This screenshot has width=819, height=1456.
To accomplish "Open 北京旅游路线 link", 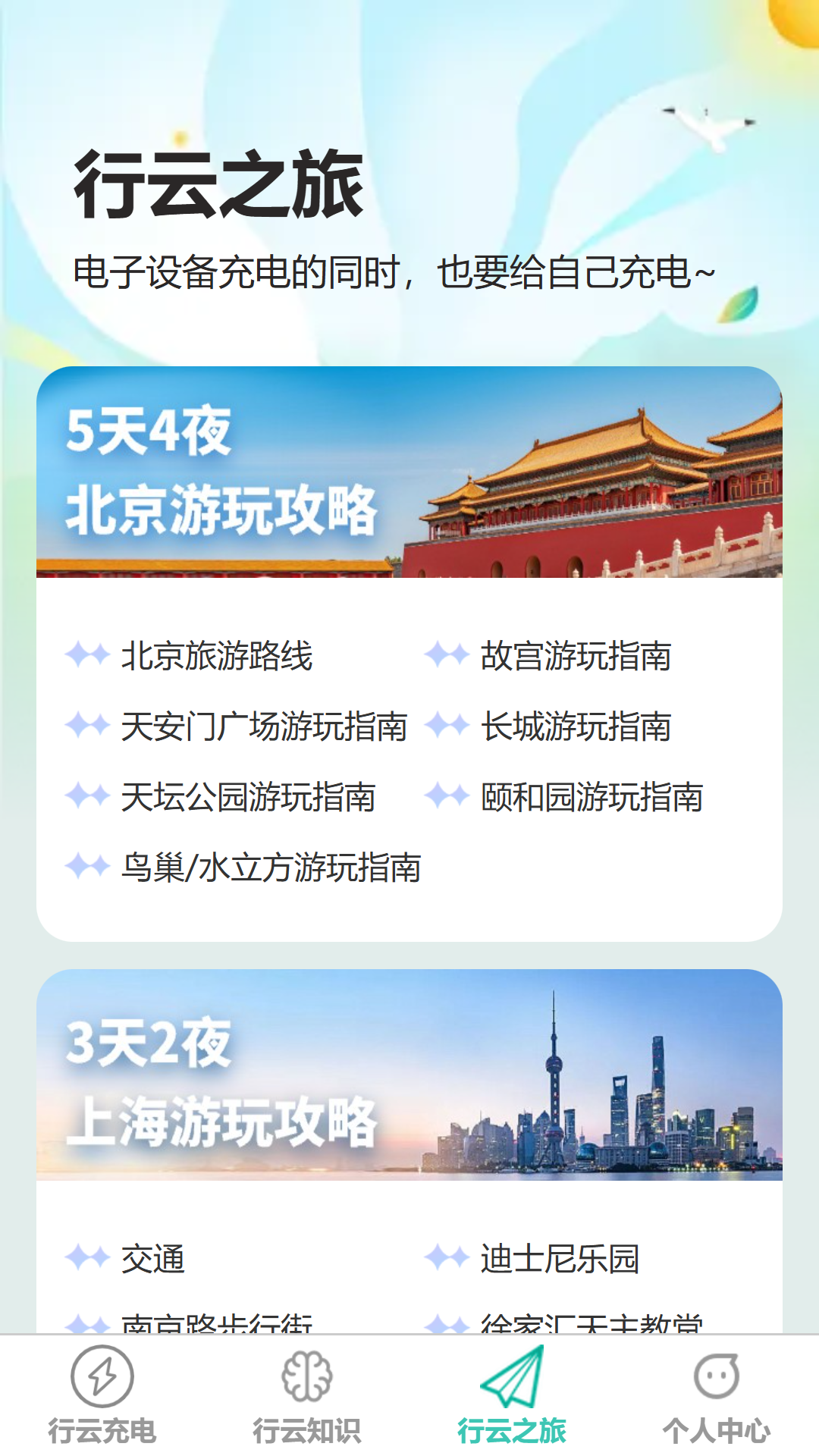I will point(217,656).
